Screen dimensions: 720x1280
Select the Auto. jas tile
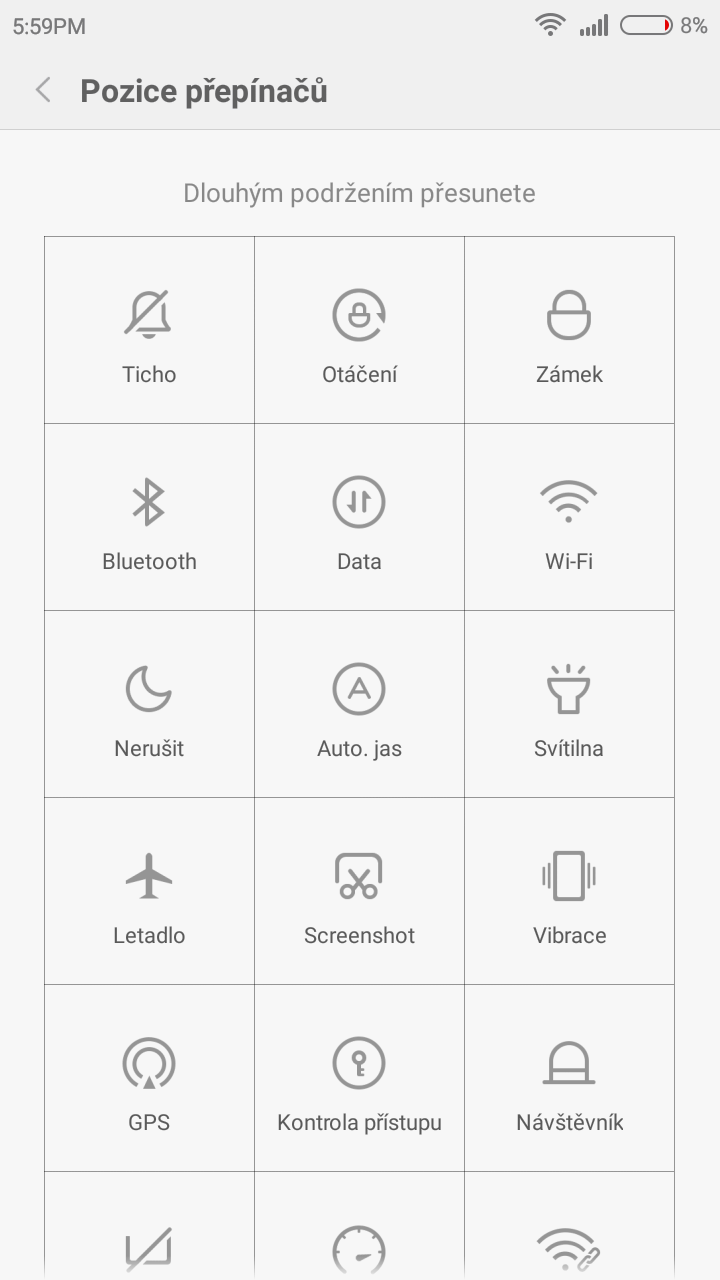[x=359, y=704]
